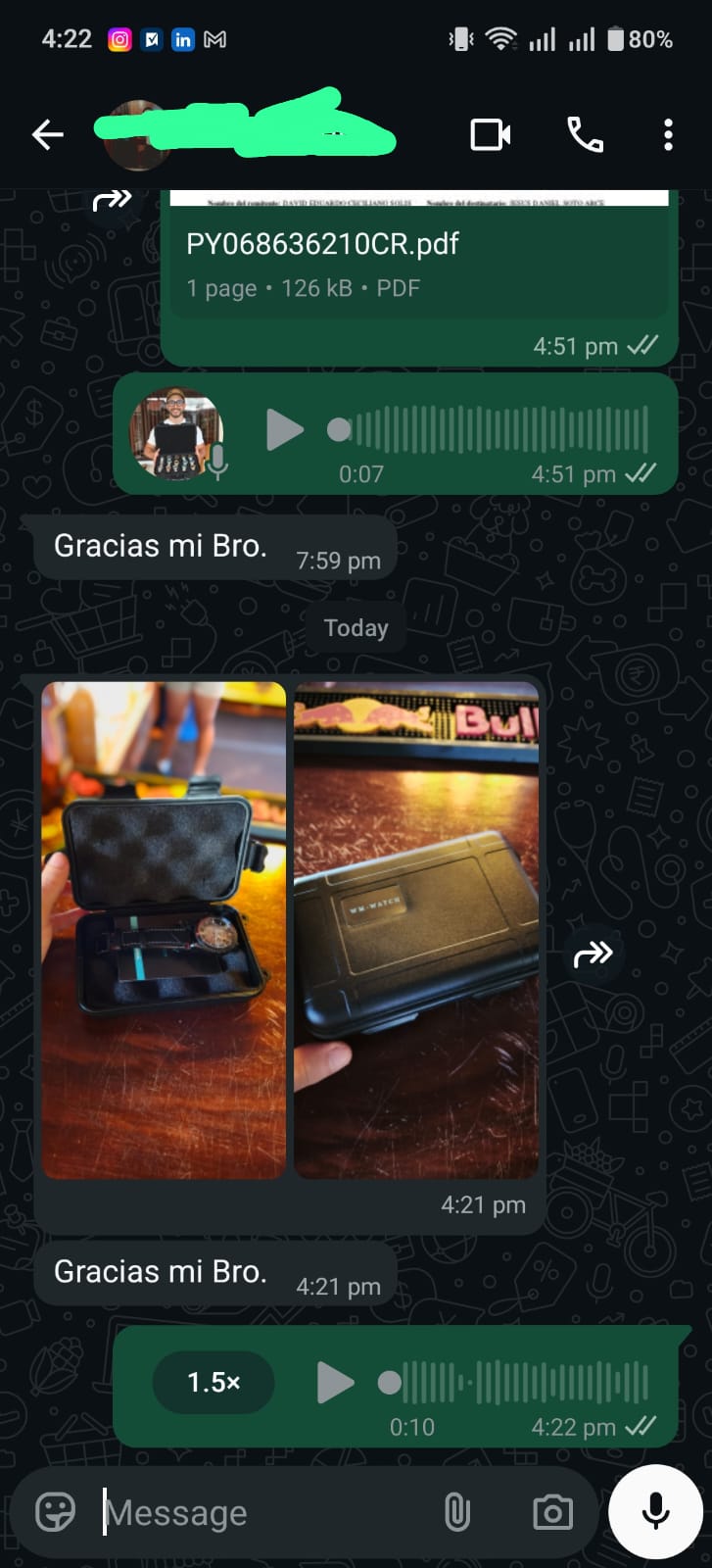Forward the PDF document message
This screenshot has width=712, height=1568.
[x=112, y=201]
